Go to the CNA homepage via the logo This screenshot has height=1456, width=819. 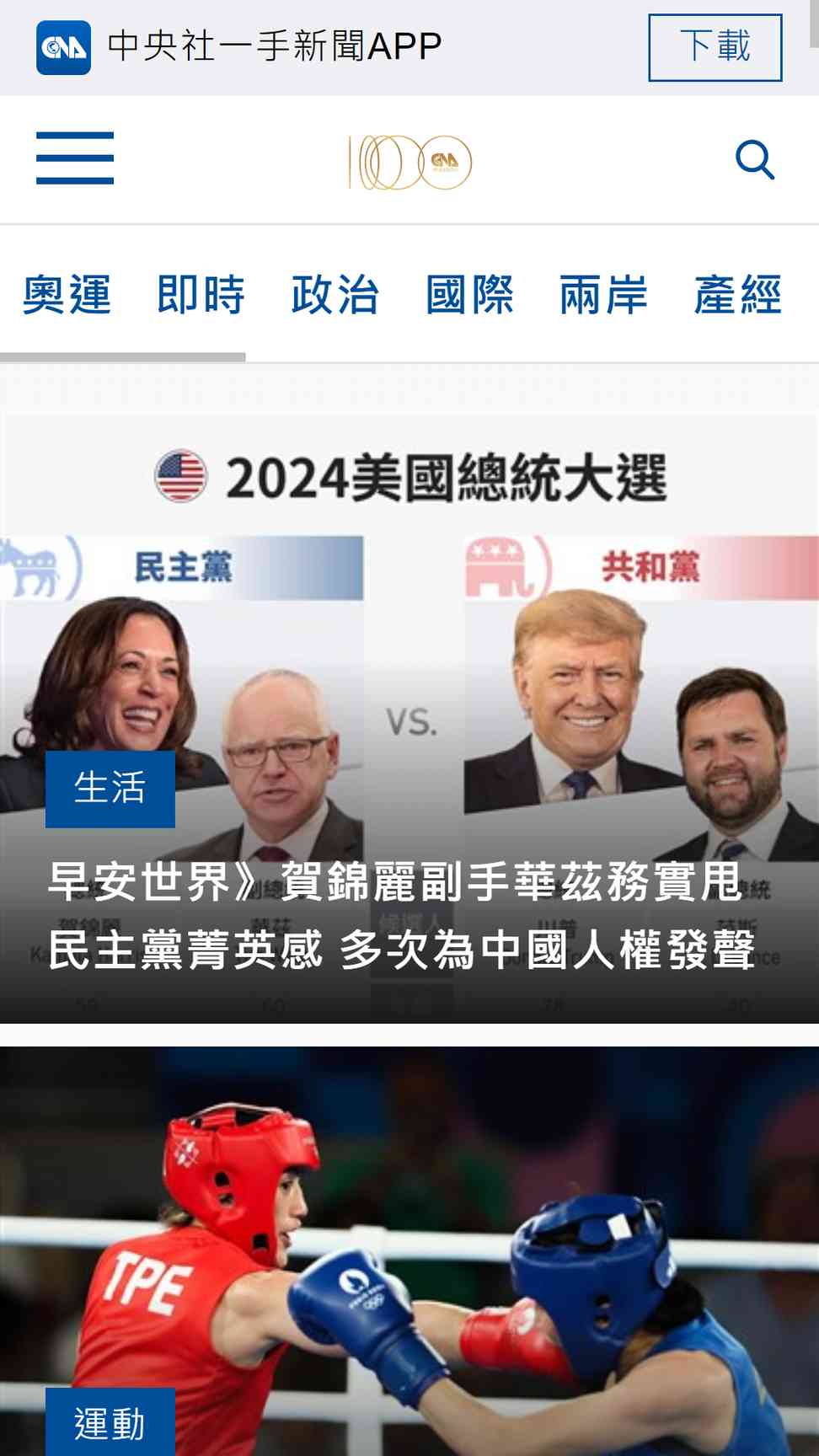410,162
